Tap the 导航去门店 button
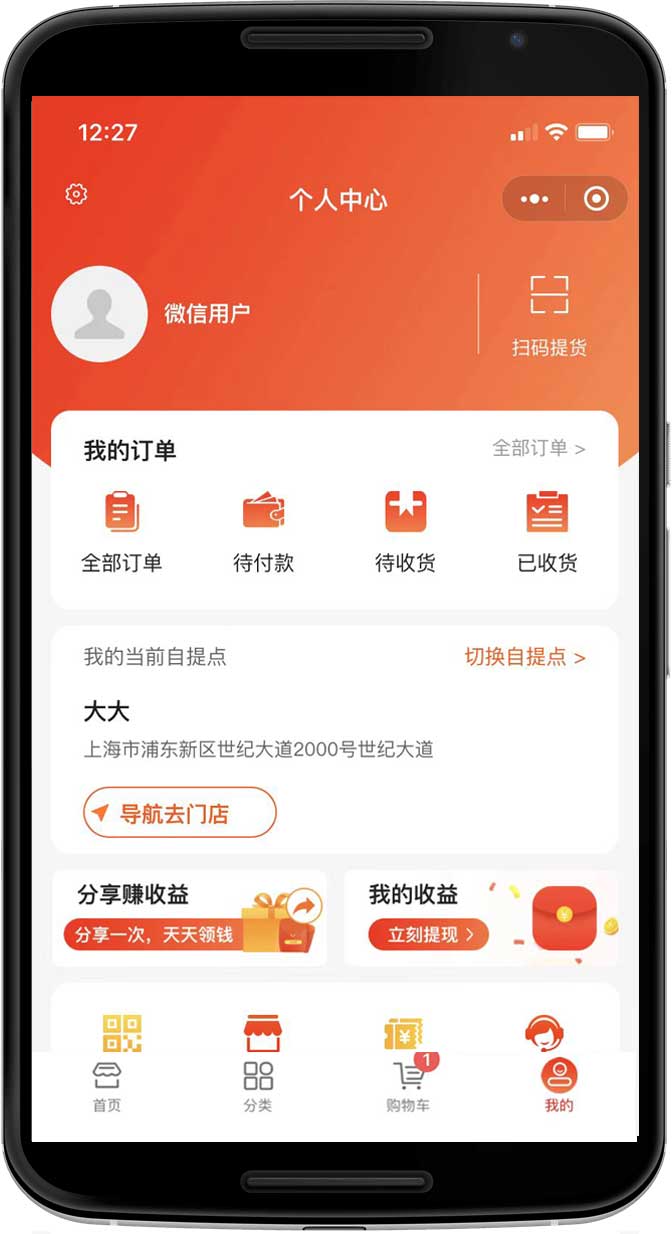Image resolution: width=672 pixels, height=1234 pixels. tap(179, 813)
